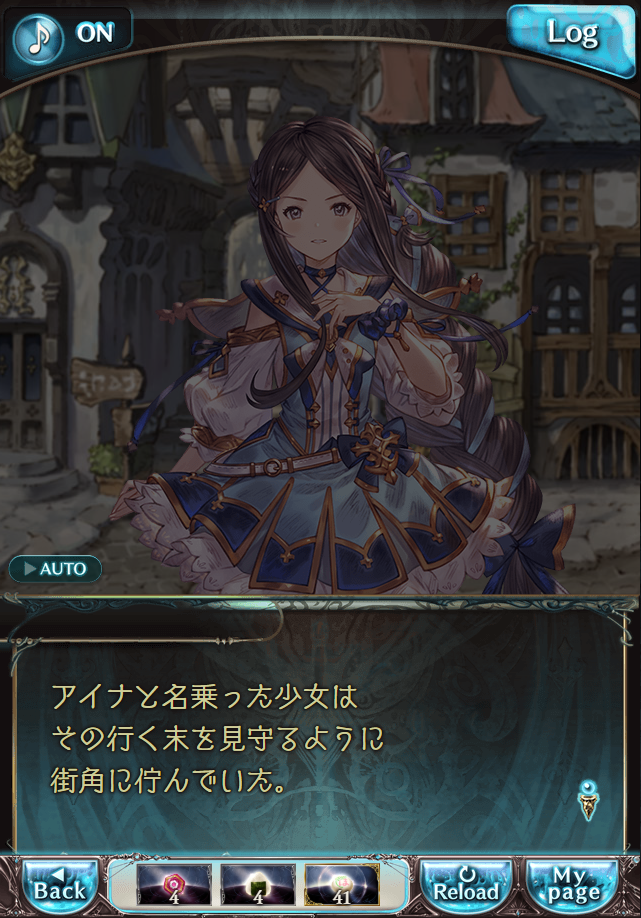The image size is (641, 918).
Task: Enable AUTO dialogue advance
Action: point(56,569)
